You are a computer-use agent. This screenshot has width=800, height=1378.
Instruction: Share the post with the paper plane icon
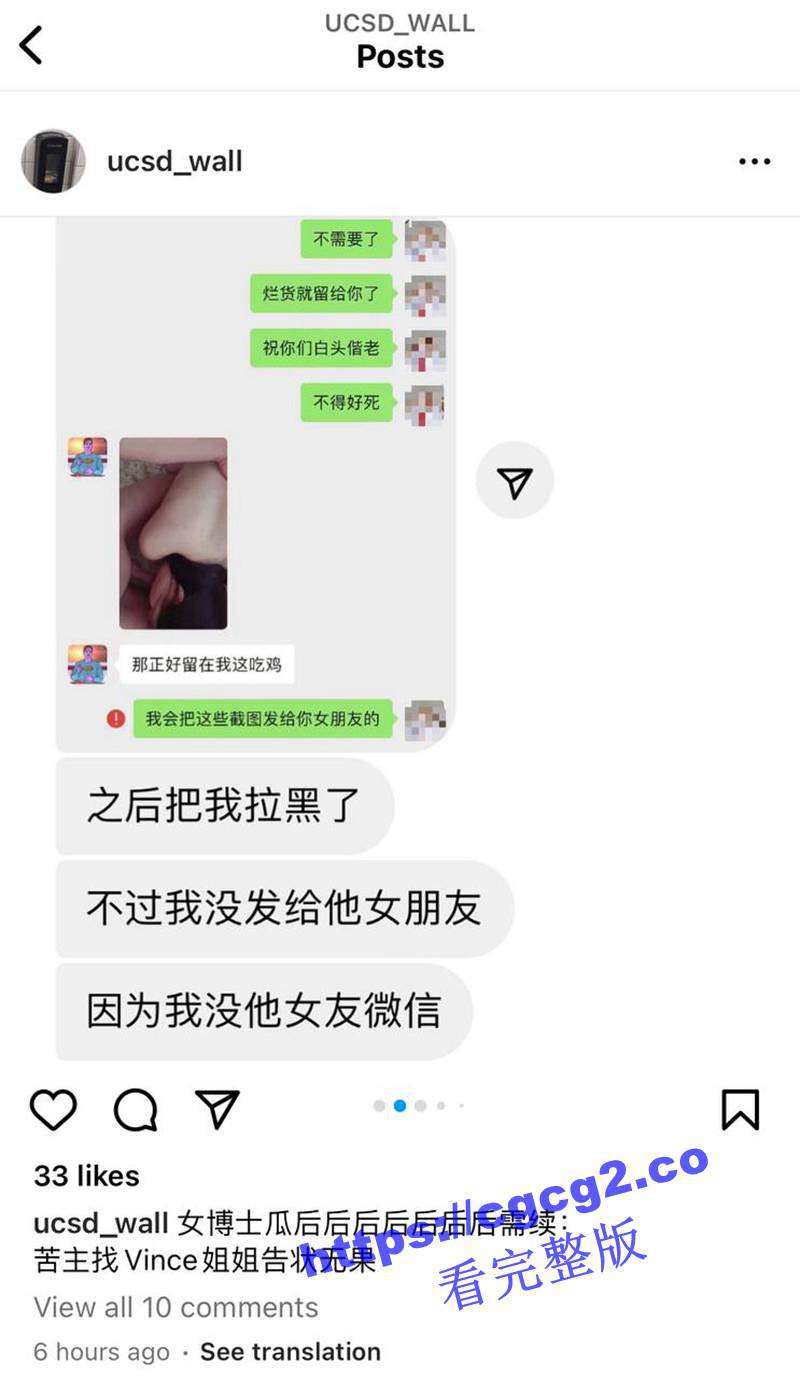coord(217,1110)
